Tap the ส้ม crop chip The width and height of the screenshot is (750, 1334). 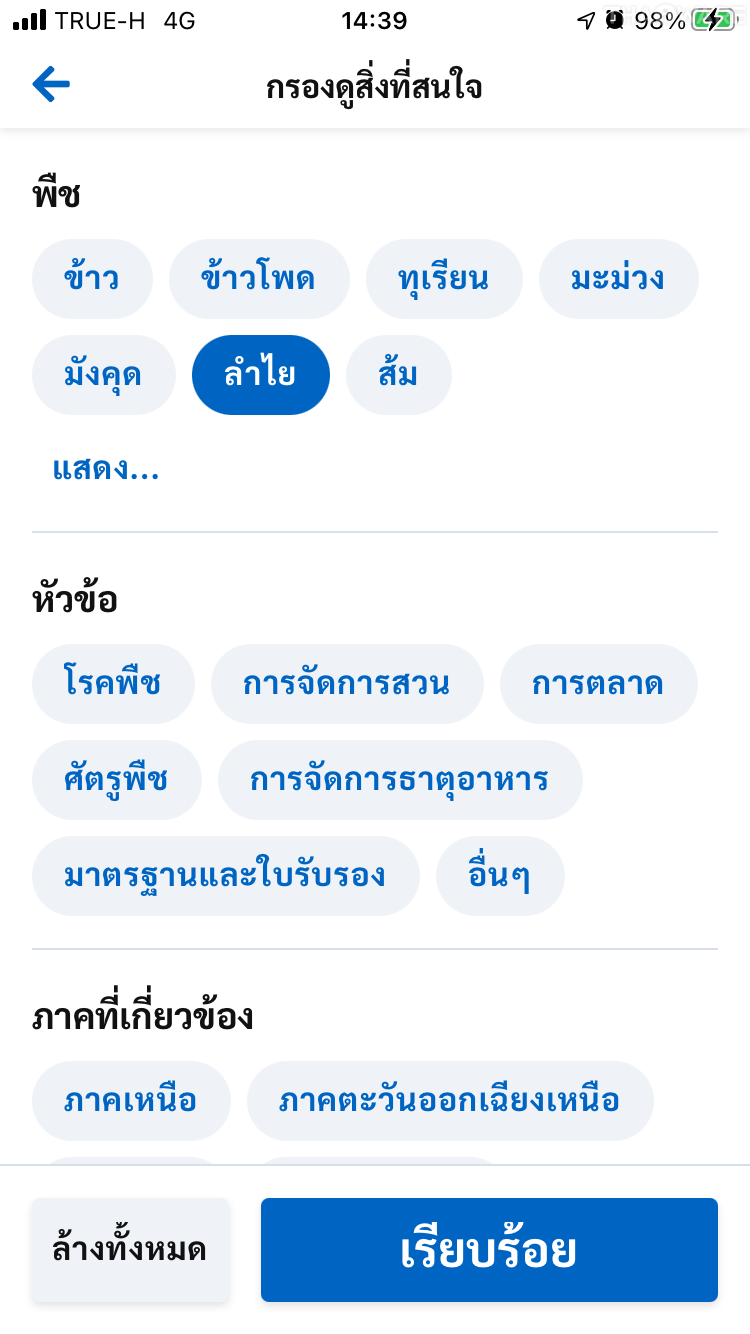tap(398, 375)
